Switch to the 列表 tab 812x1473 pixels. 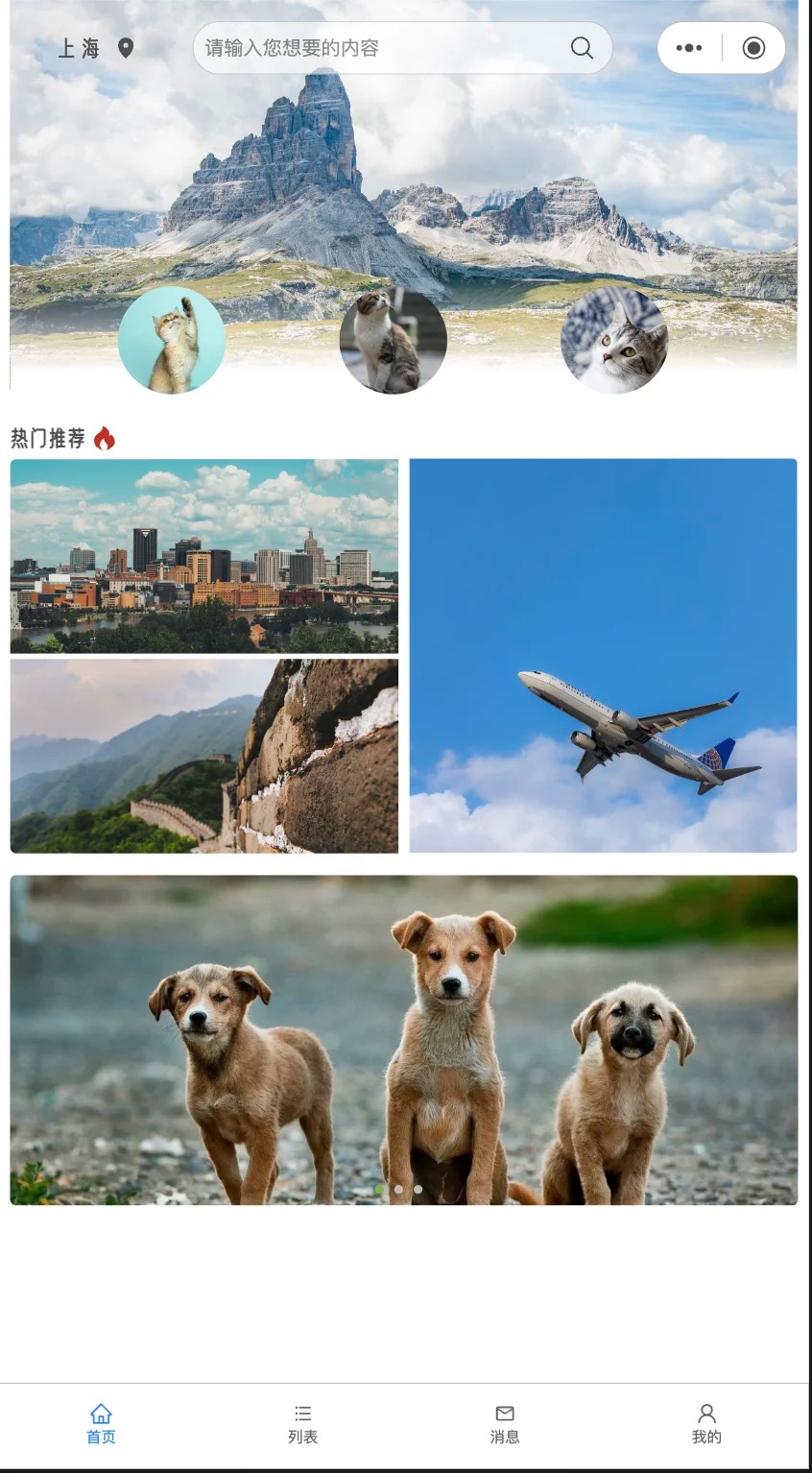(x=302, y=1424)
